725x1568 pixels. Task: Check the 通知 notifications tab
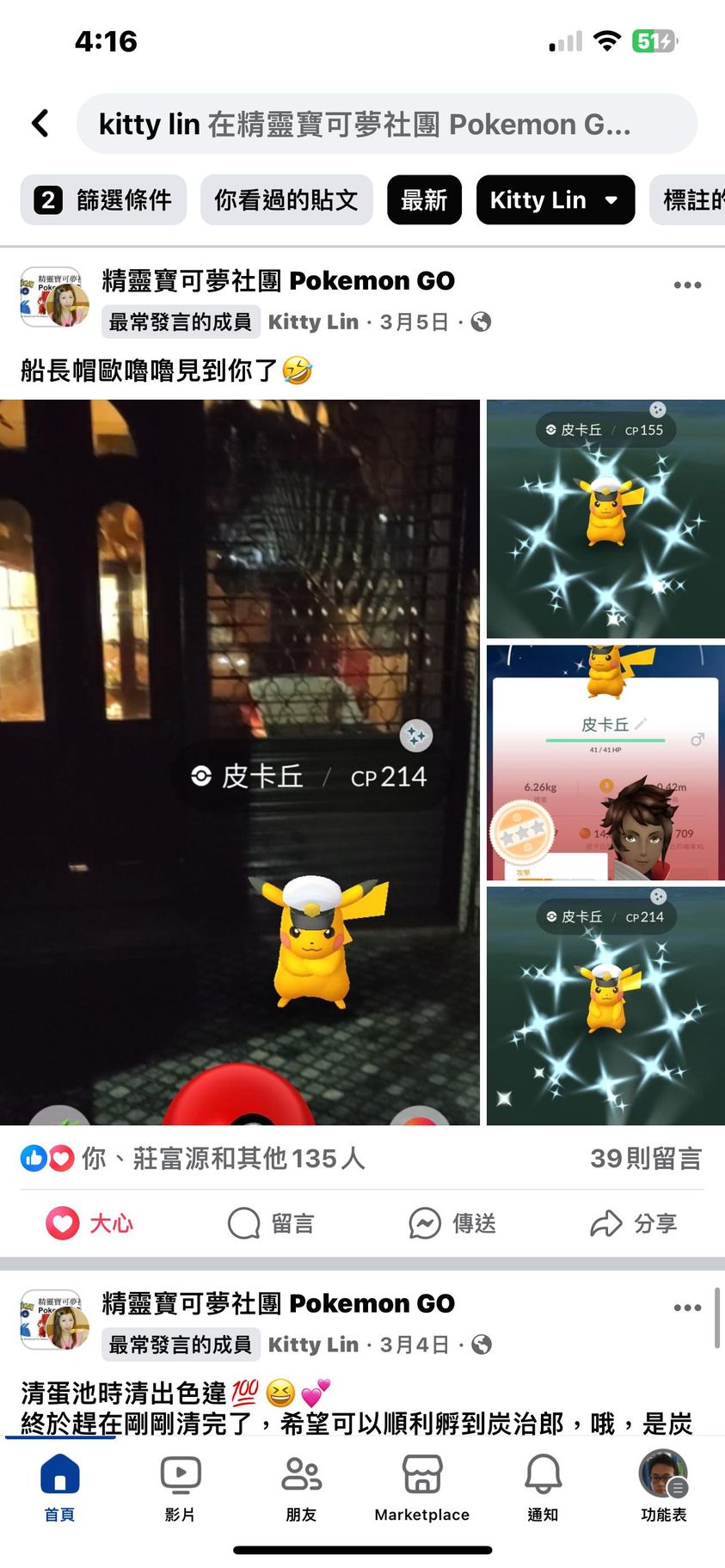[x=543, y=1489]
